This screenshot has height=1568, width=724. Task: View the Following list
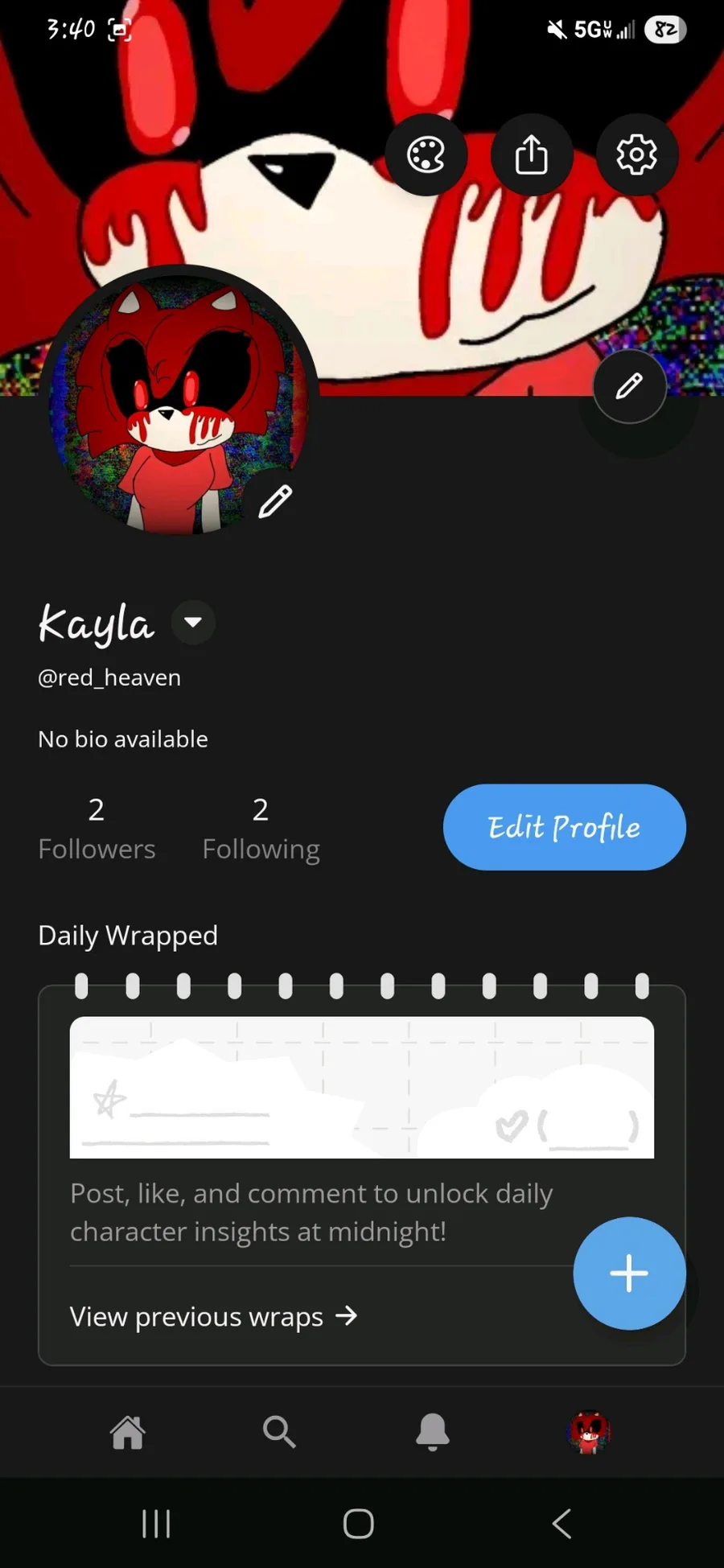click(261, 829)
